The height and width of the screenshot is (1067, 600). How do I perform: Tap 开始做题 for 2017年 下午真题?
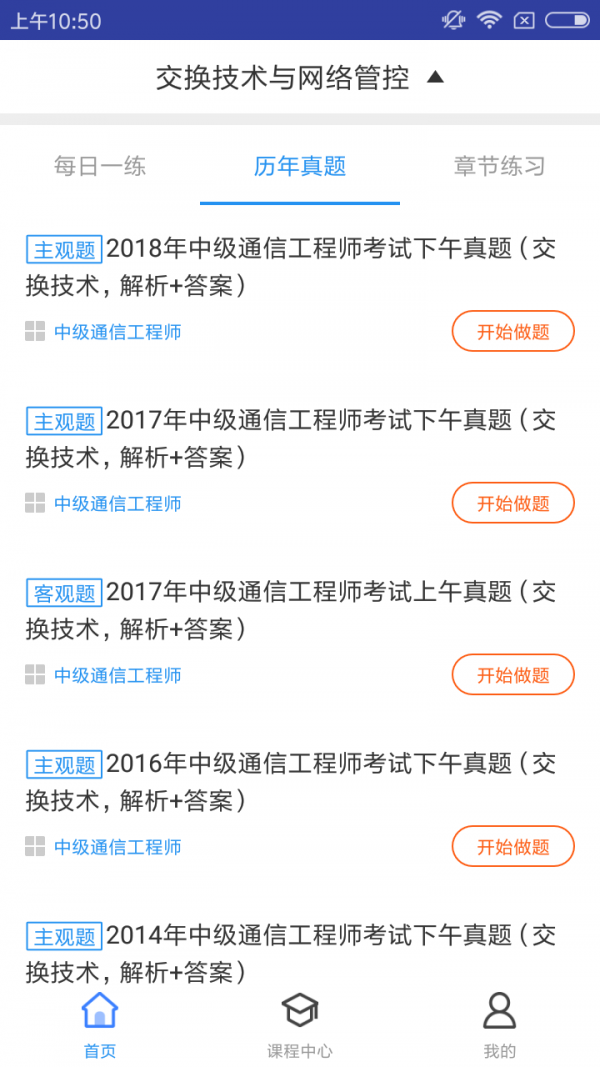pyautogui.click(x=513, y=503)
